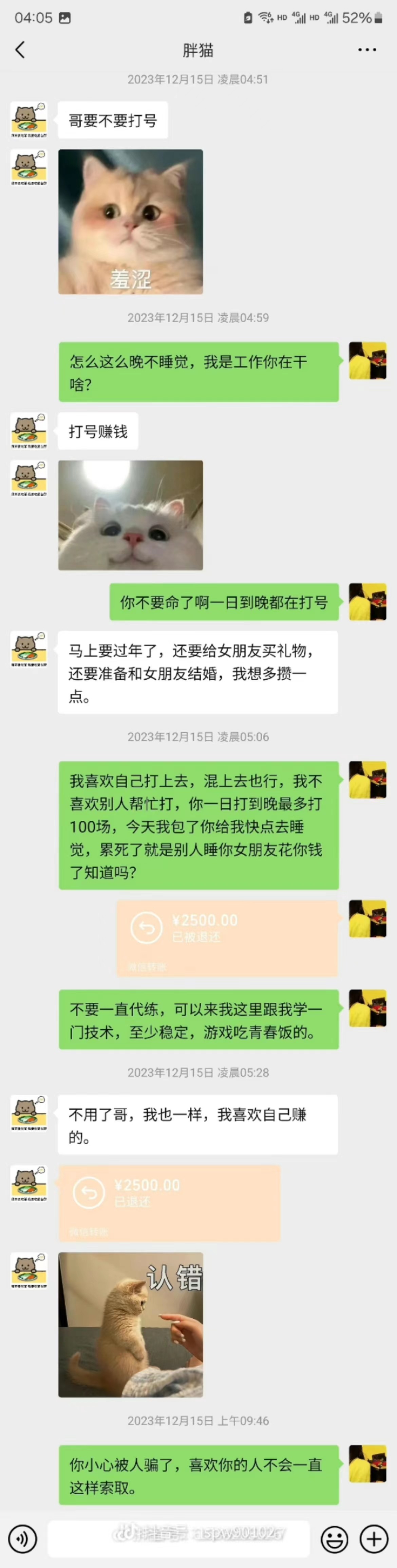Image resolution: width=397 pixels, height=1568 pixels.
Task: Focus the message text field
Action: (x=178, y=1538)
